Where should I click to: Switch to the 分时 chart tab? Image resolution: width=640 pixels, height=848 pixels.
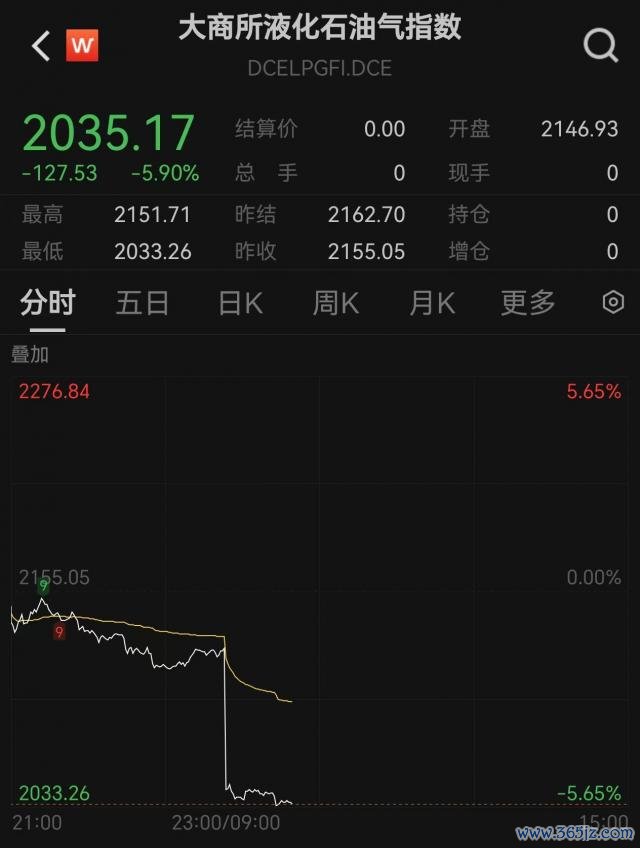click(x=47, y=303)
